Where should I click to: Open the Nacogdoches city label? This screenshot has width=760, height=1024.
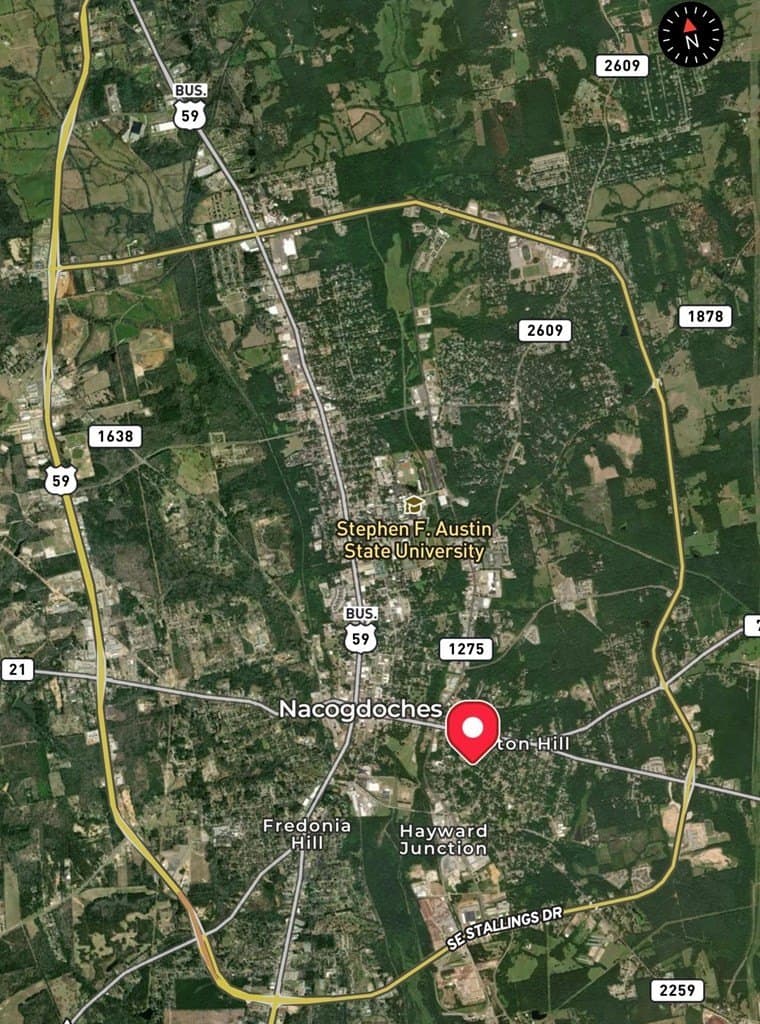tap(362, 711)
